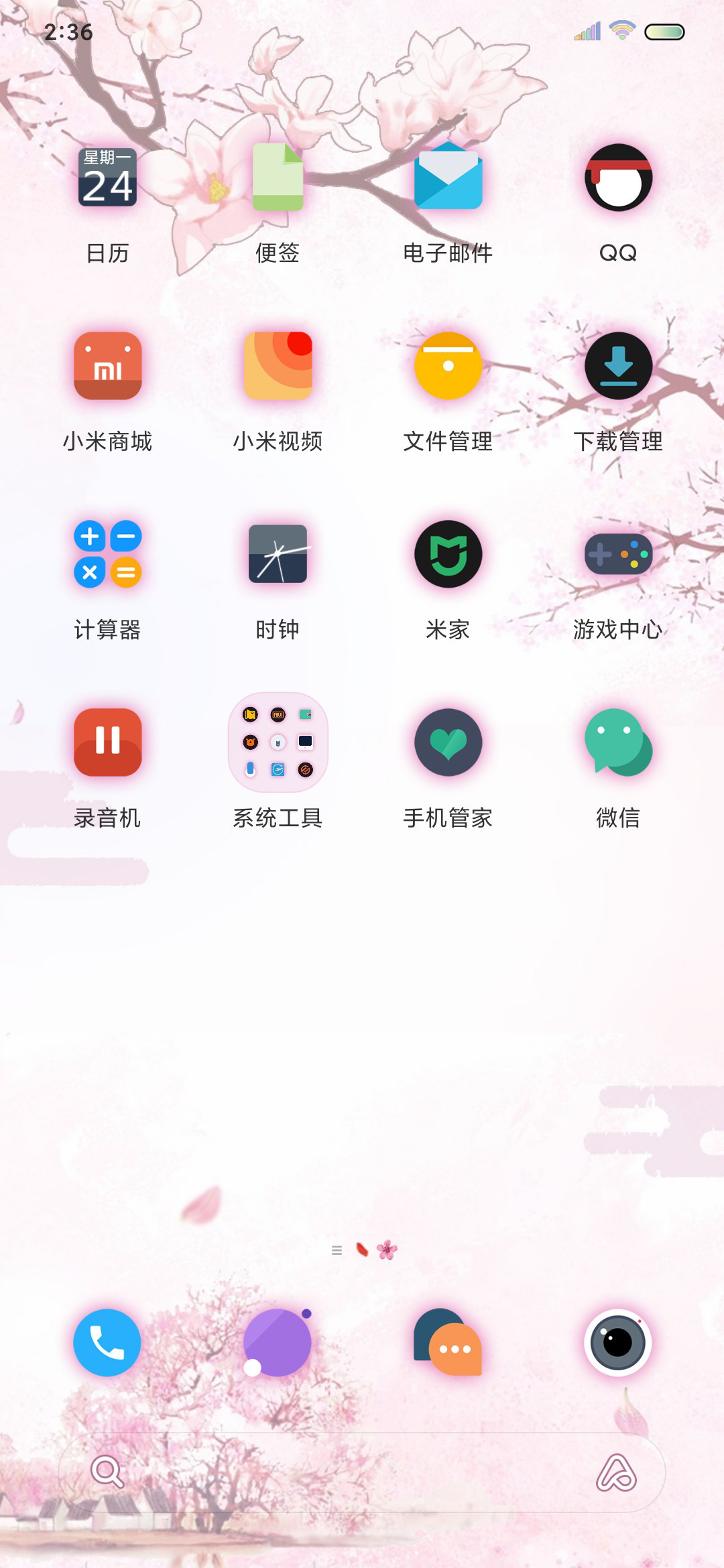724x1568 pixels.
Task: Open the phone dialer in dock
Action: tap(107, 1342)
